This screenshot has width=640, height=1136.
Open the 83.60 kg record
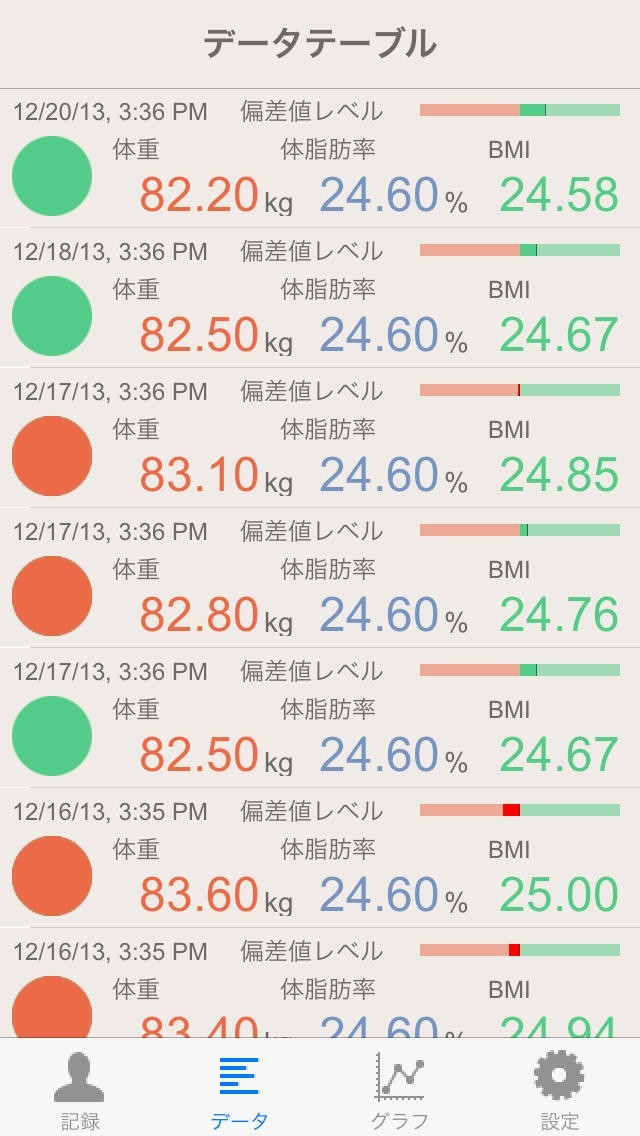tap(320, 858)
